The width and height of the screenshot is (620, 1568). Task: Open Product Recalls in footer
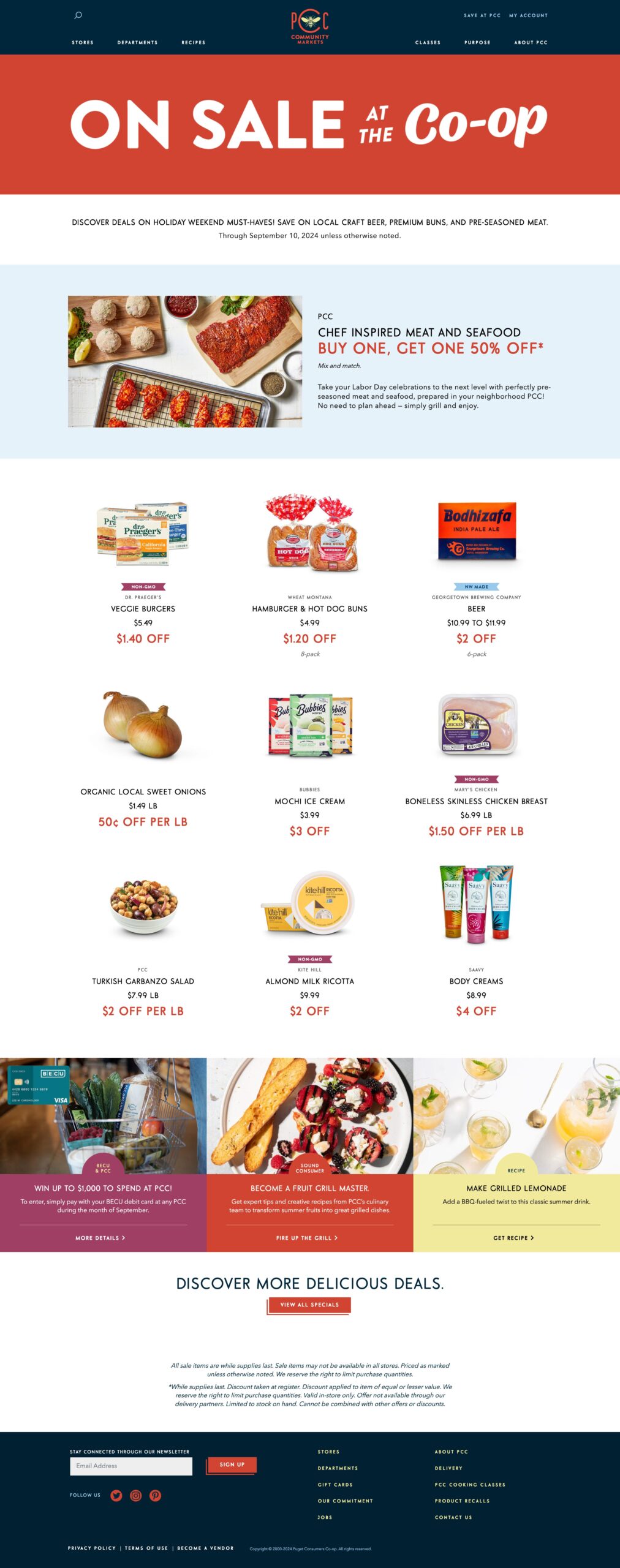point(462,1501)
